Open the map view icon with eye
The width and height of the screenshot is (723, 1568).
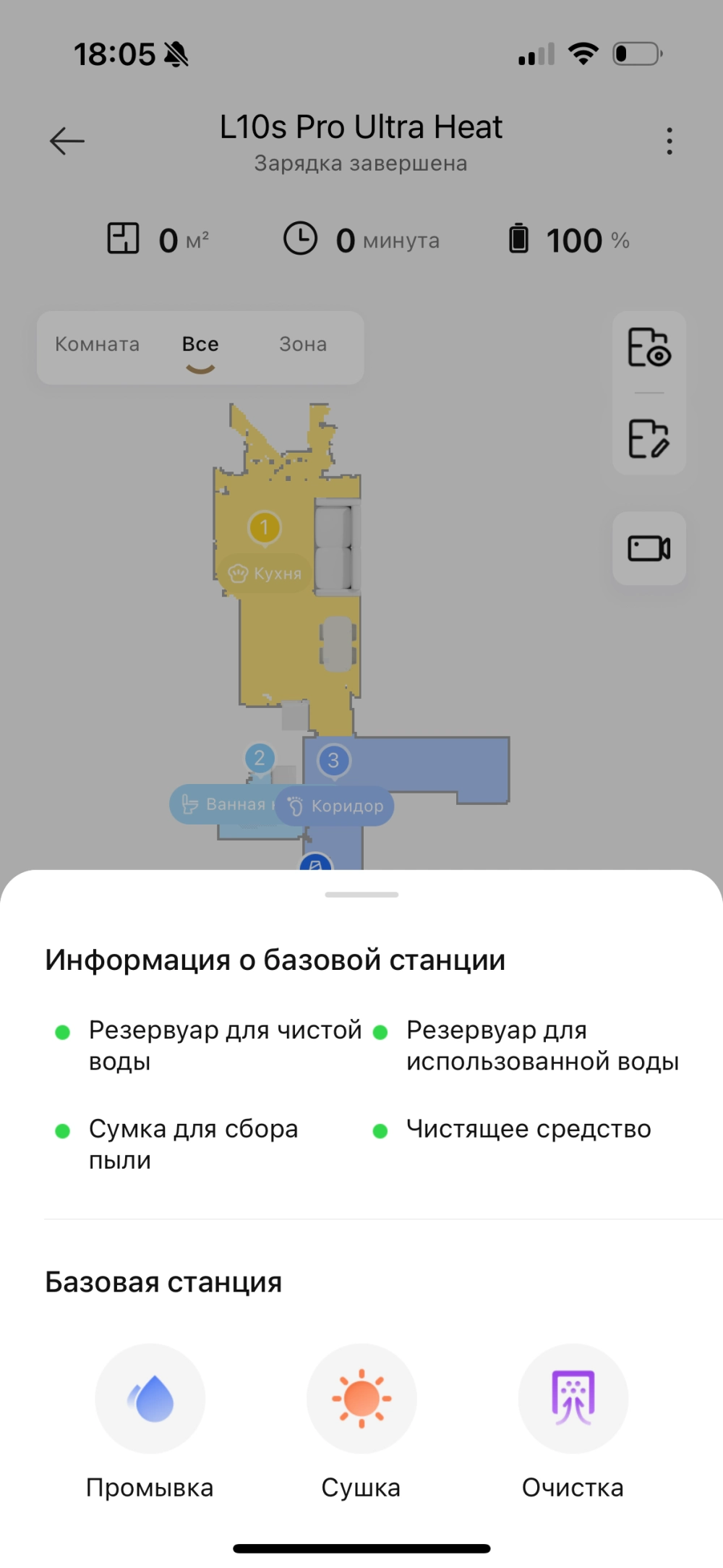(x=649, y=348)
